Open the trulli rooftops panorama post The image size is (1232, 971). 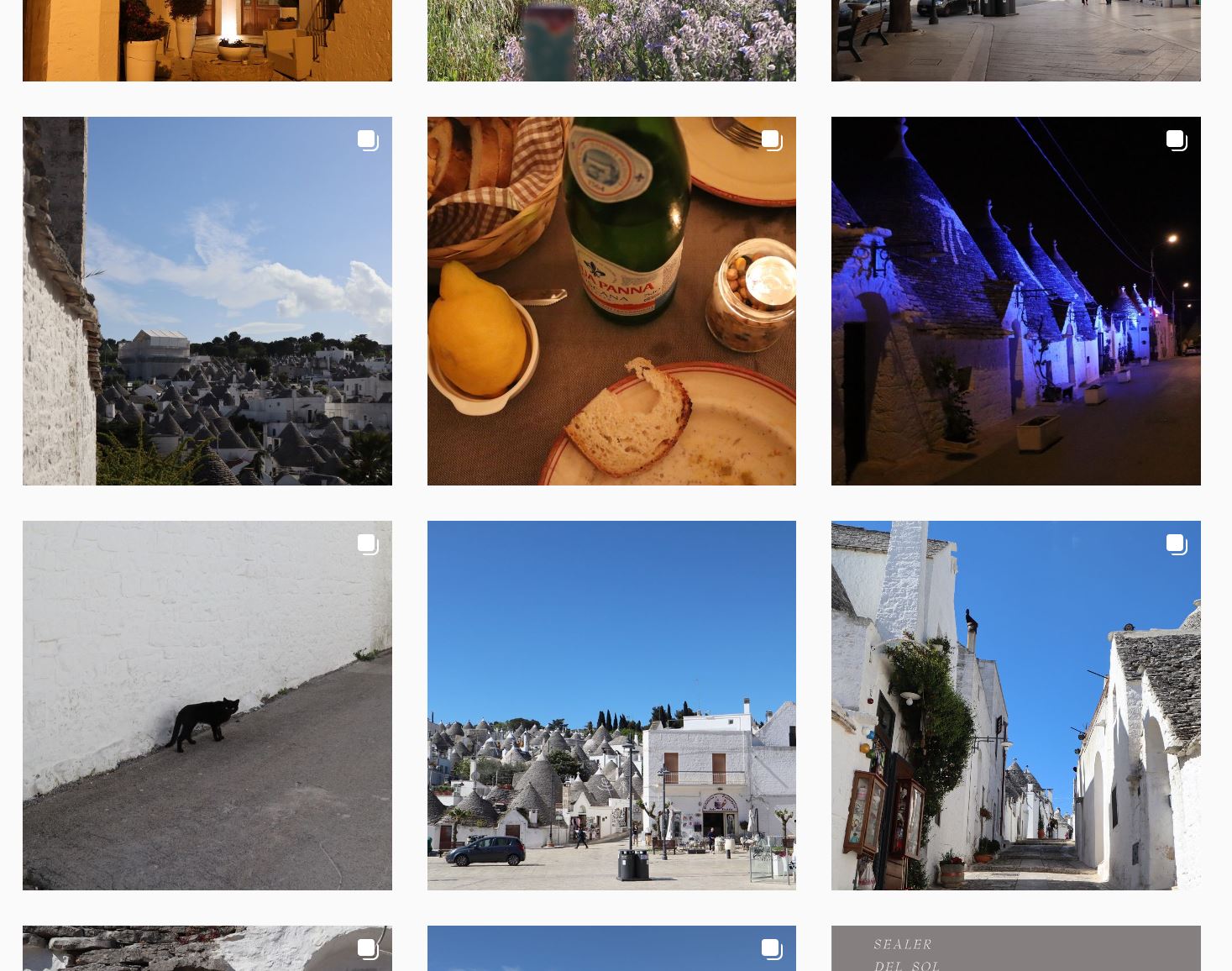207,301
